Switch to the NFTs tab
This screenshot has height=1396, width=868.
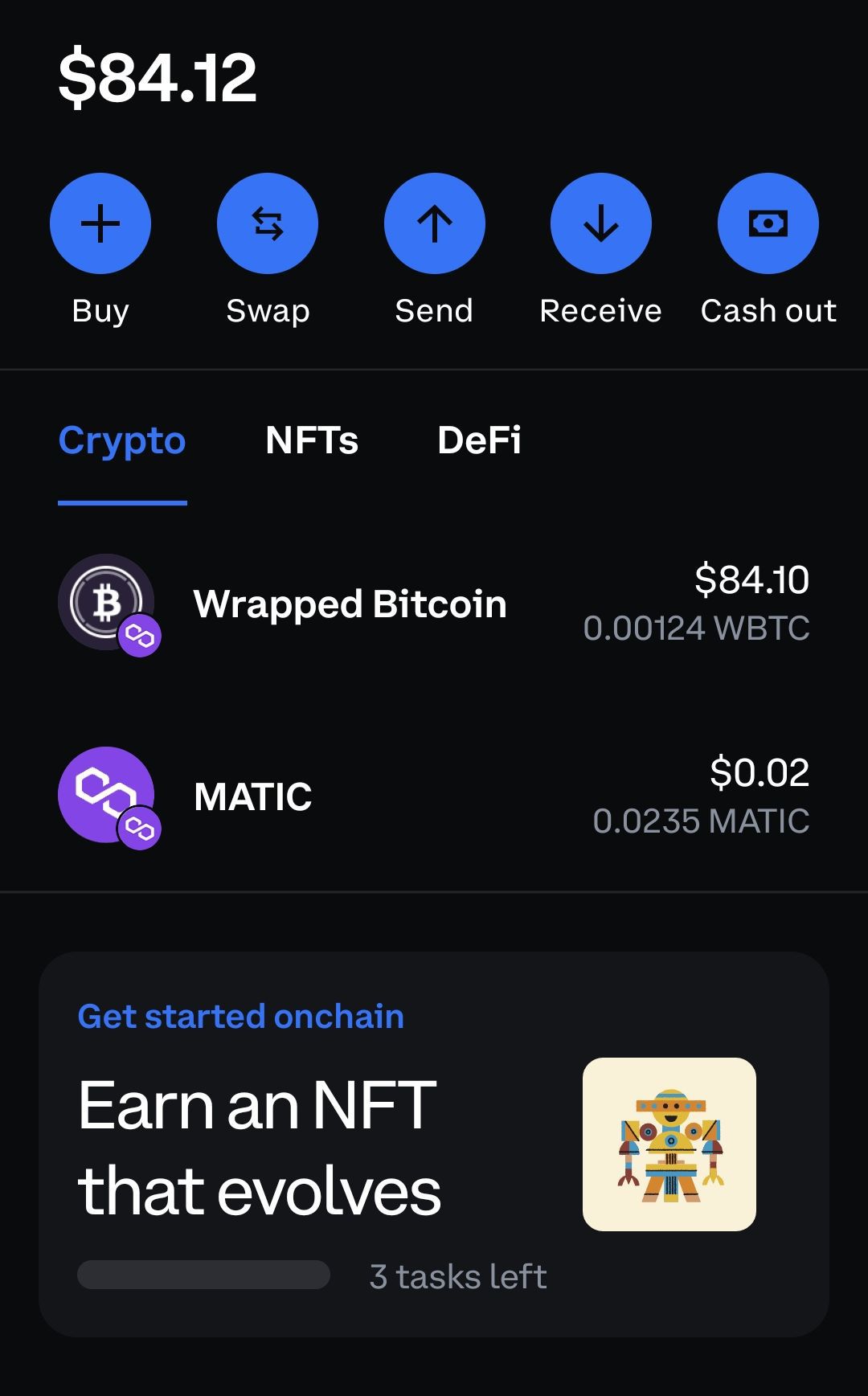312,440
